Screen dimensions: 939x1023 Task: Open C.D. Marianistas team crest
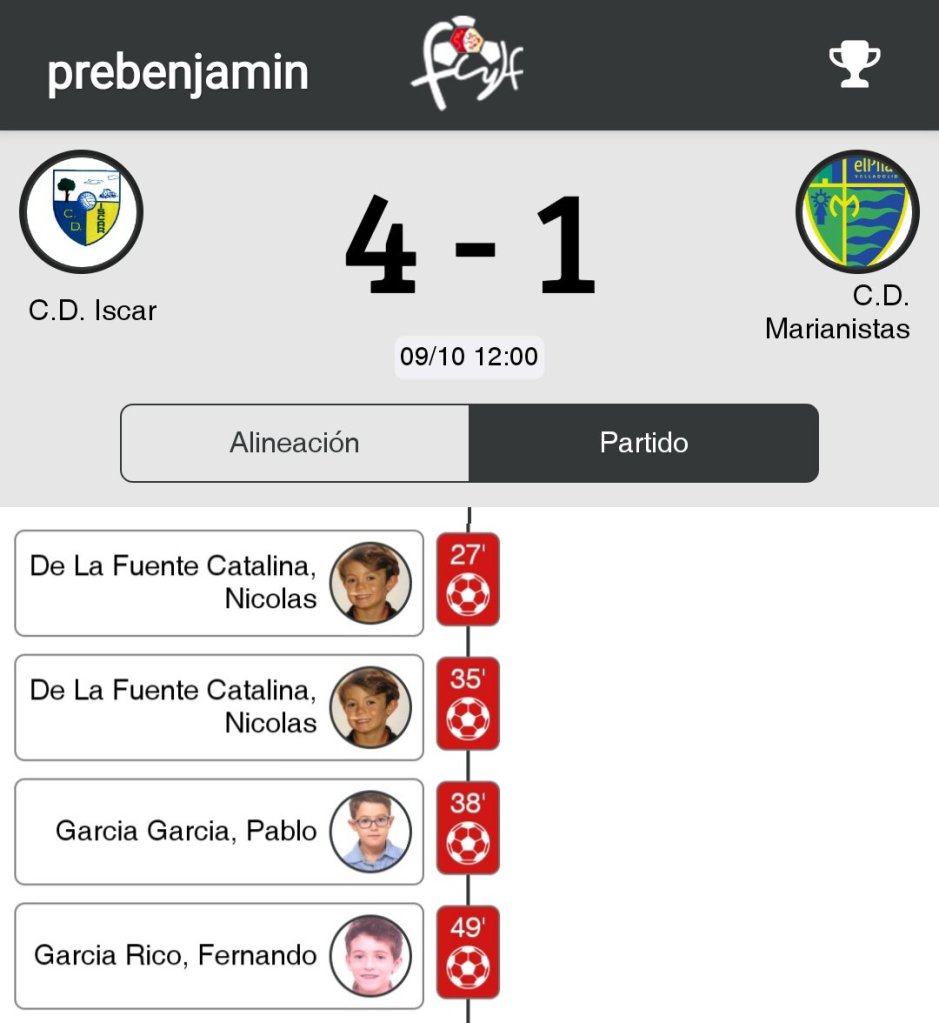coord(857,212)
